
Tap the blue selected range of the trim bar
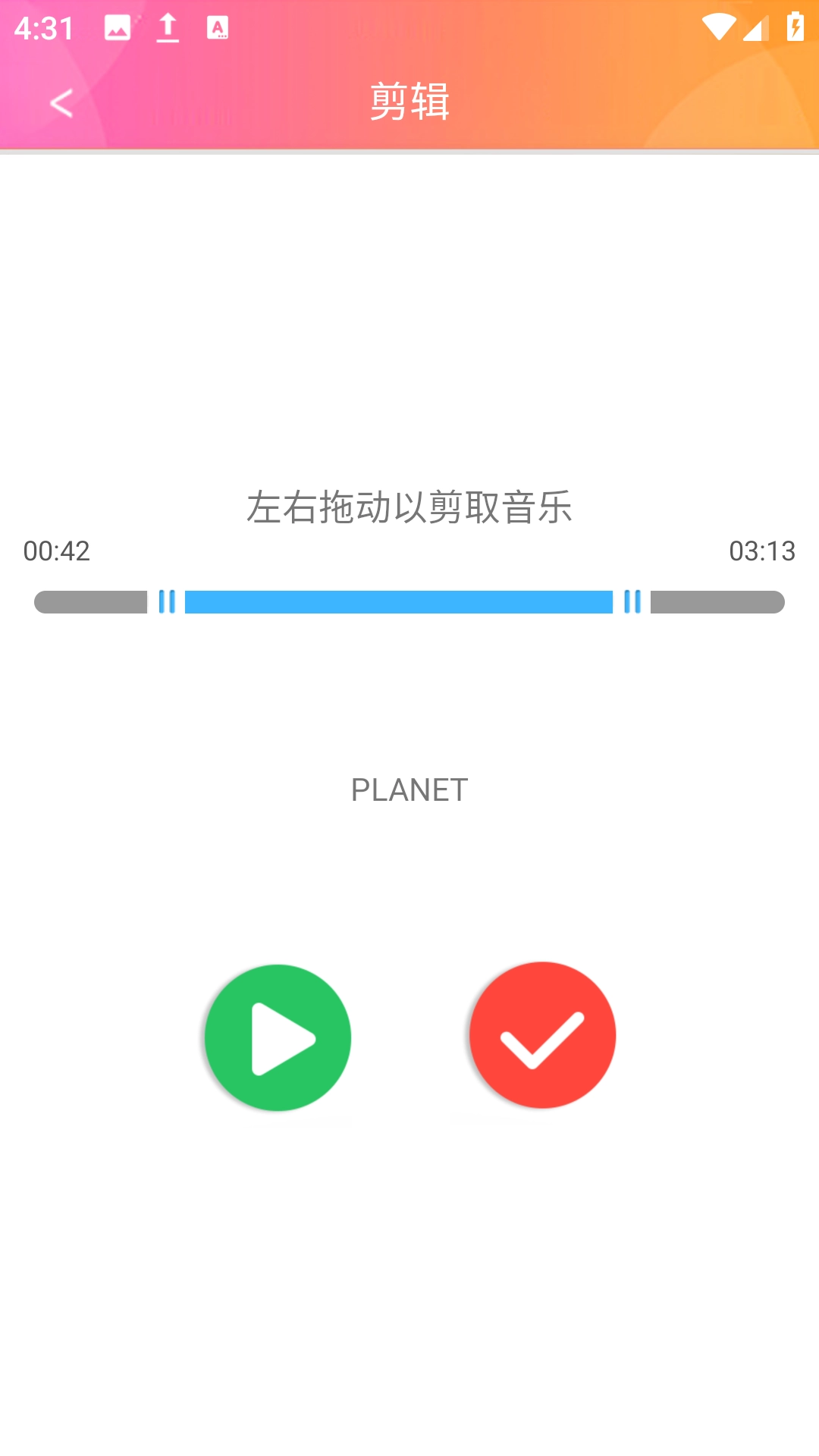click(399, 602)
